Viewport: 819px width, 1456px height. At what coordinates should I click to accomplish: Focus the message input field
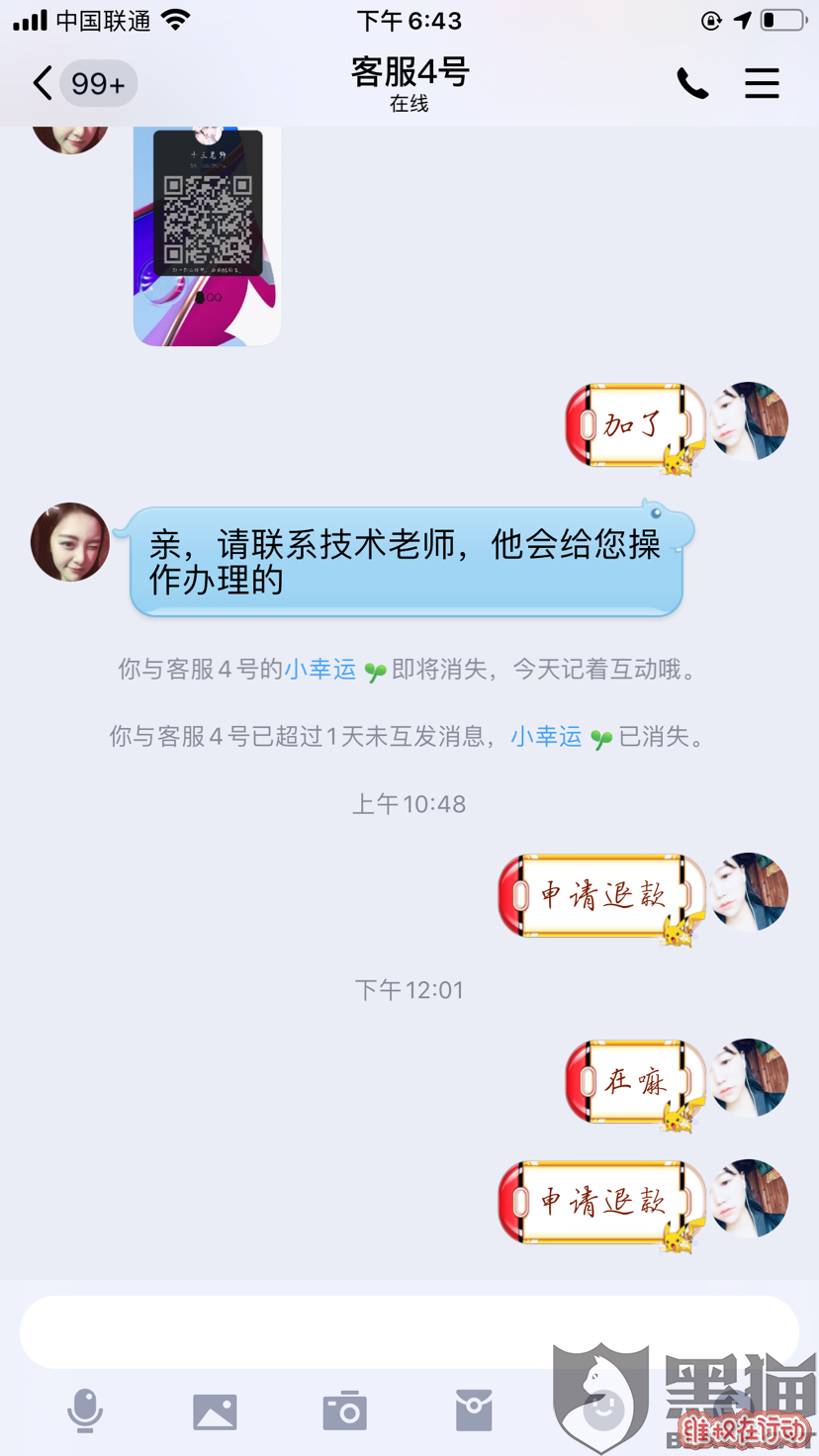coord(409,1331)
